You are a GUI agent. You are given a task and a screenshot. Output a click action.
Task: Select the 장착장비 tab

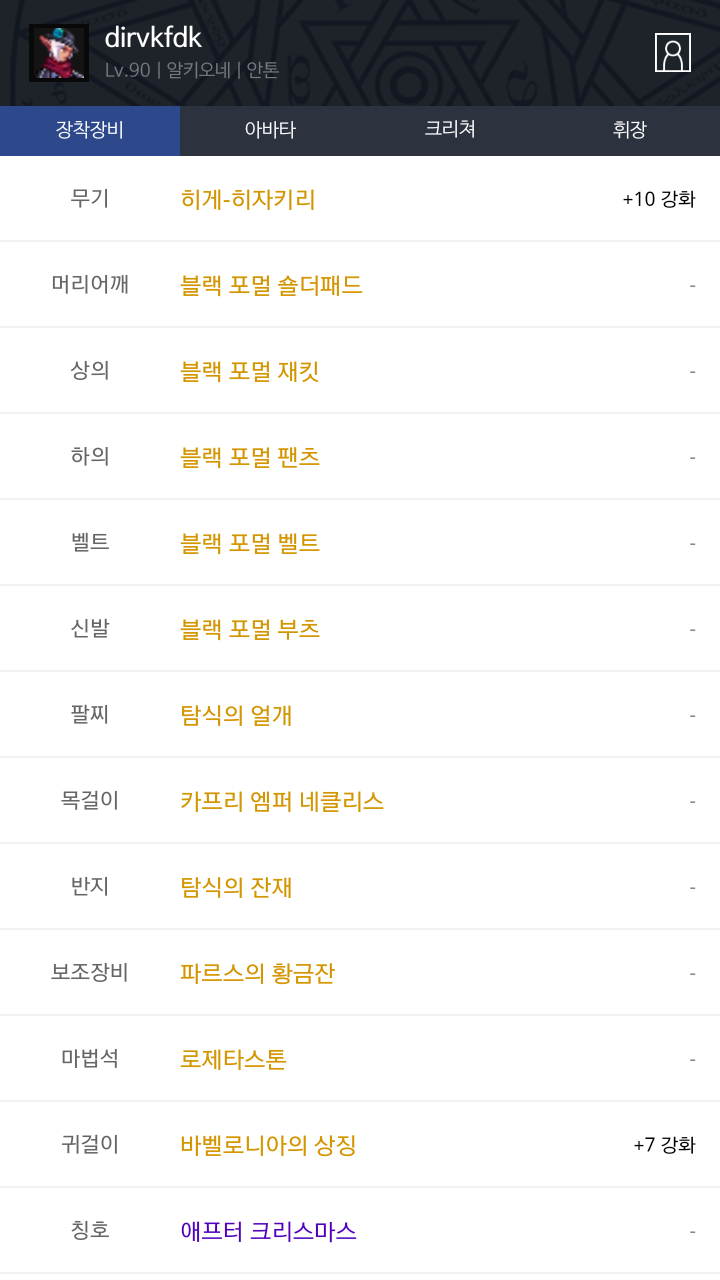(x=90, y=130)
